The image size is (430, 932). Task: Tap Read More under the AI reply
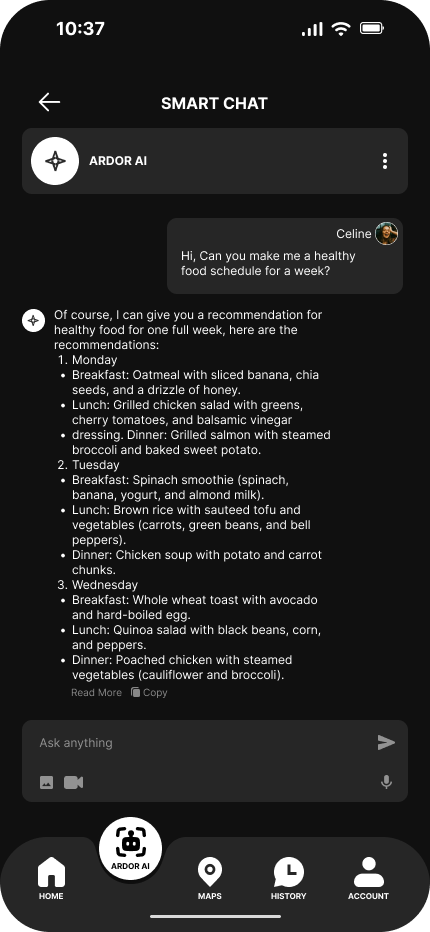point(96,692)
